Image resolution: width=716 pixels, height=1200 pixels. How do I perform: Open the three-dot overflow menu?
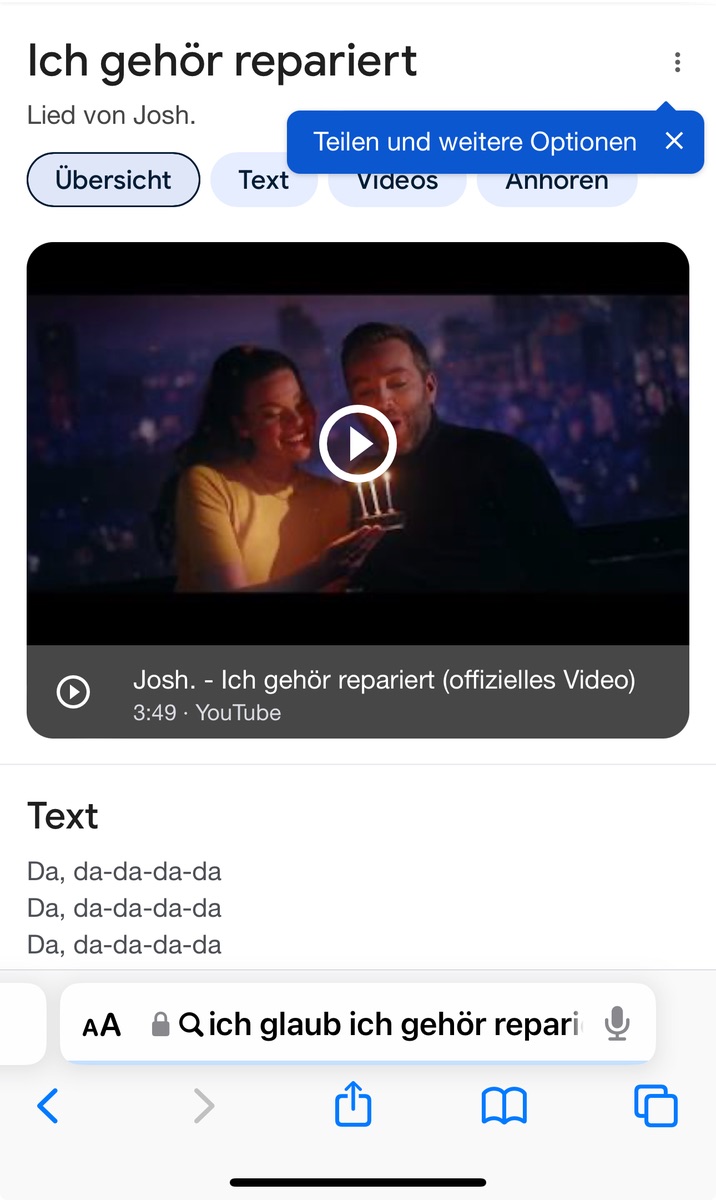point(677,63)
